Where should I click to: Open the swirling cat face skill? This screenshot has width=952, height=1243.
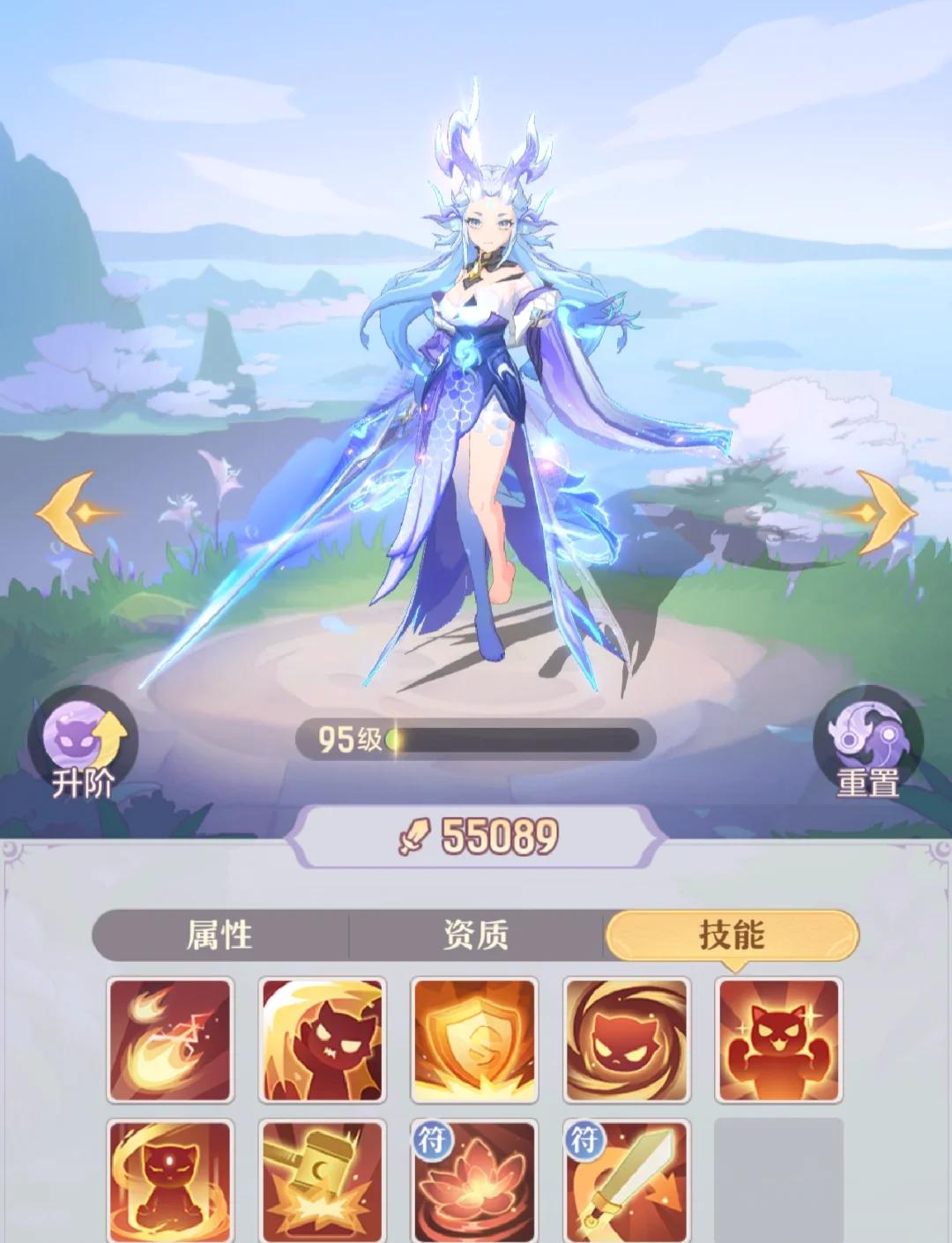(x=627, y=1040)
